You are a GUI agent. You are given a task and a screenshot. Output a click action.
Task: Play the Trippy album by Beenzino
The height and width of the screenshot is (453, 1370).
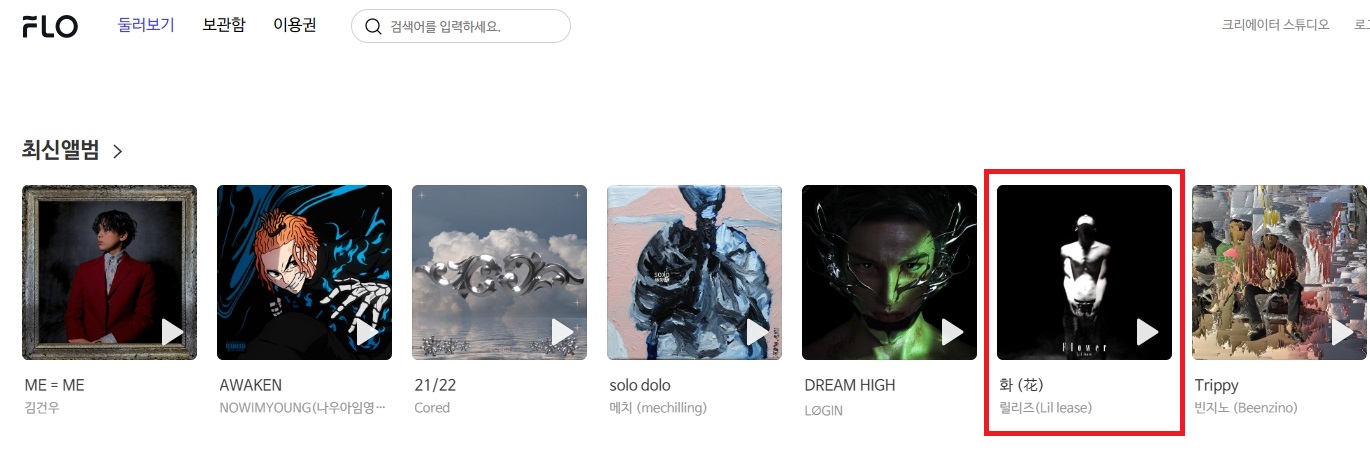pyautogui.click(x=1342, y=332)
